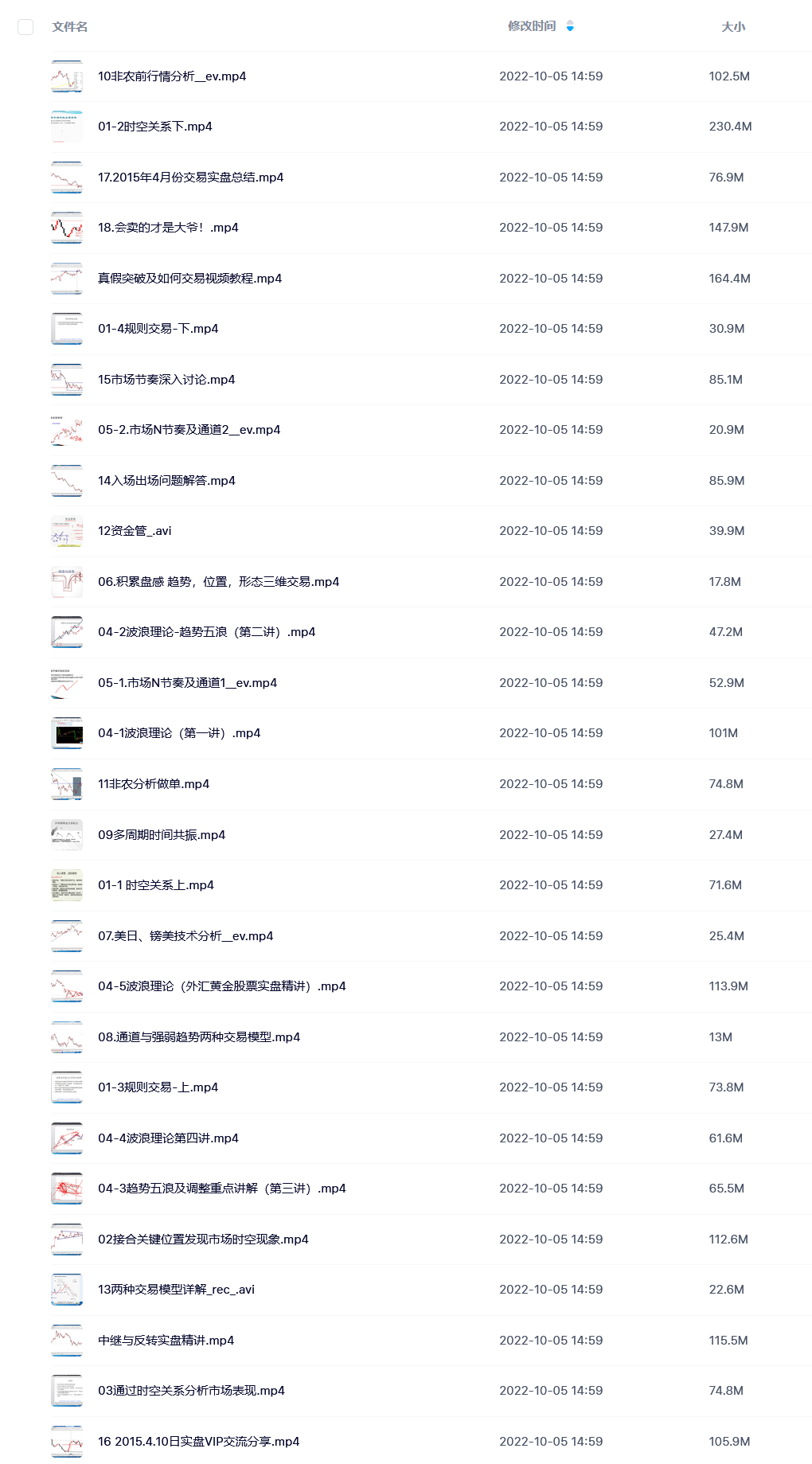Open 04-1波浪理论（第一讲）.mp4
The height and width of the screenshot is (1464, 812).
(179, 733)
